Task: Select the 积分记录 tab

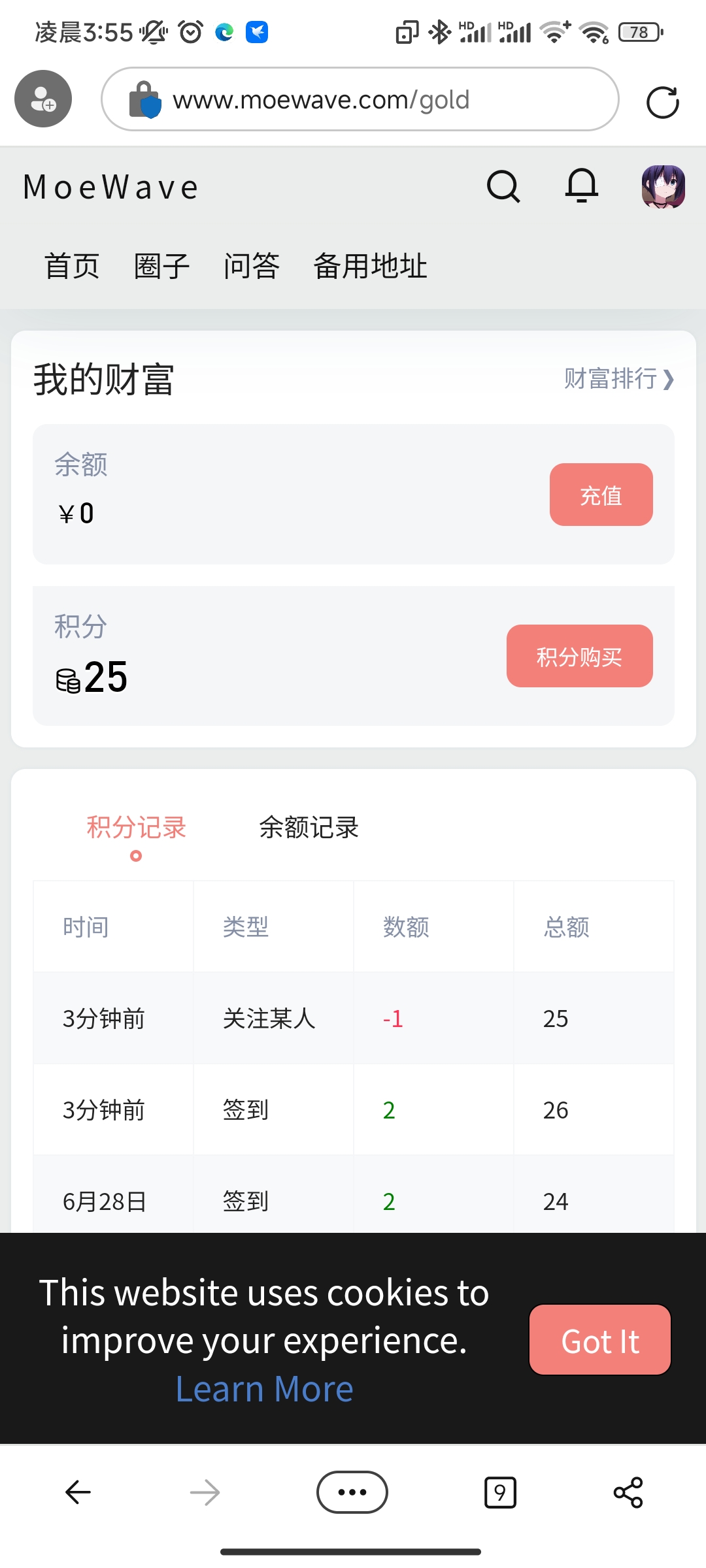Action: [137, 828]
